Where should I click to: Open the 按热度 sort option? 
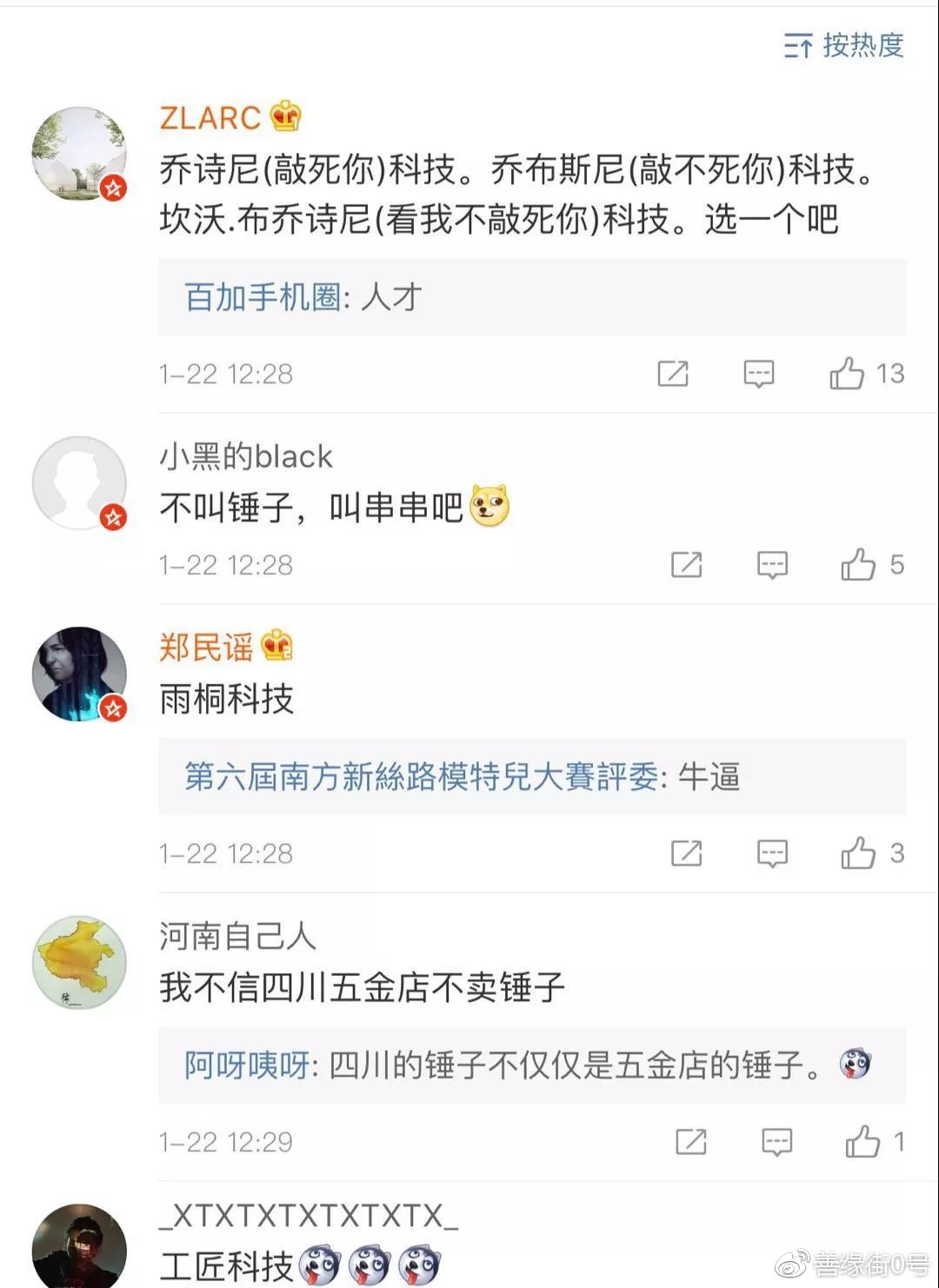pyautogui.click(x=844, y=45)
